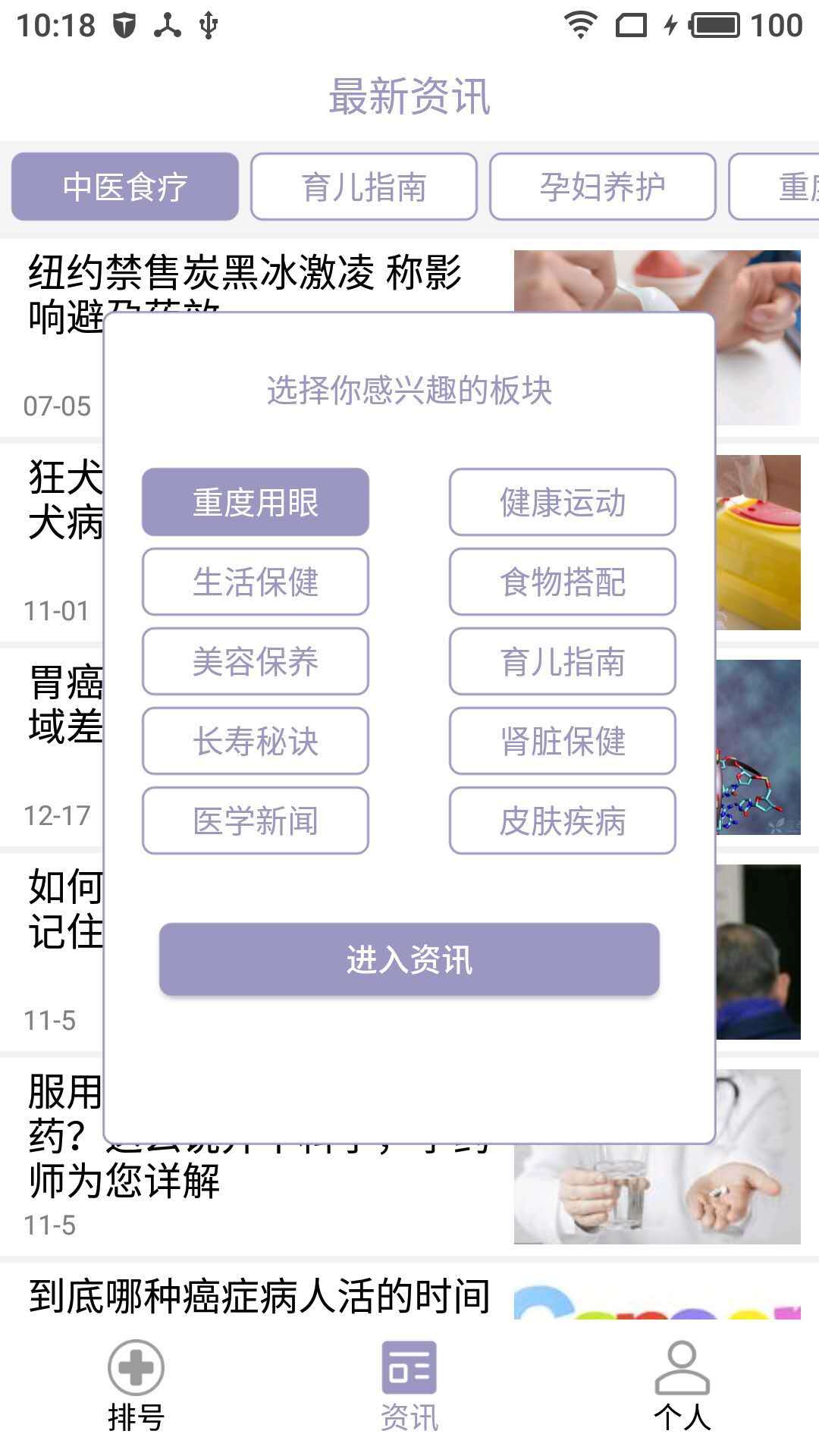Choose the 健康运动 topic

[562, 502]
